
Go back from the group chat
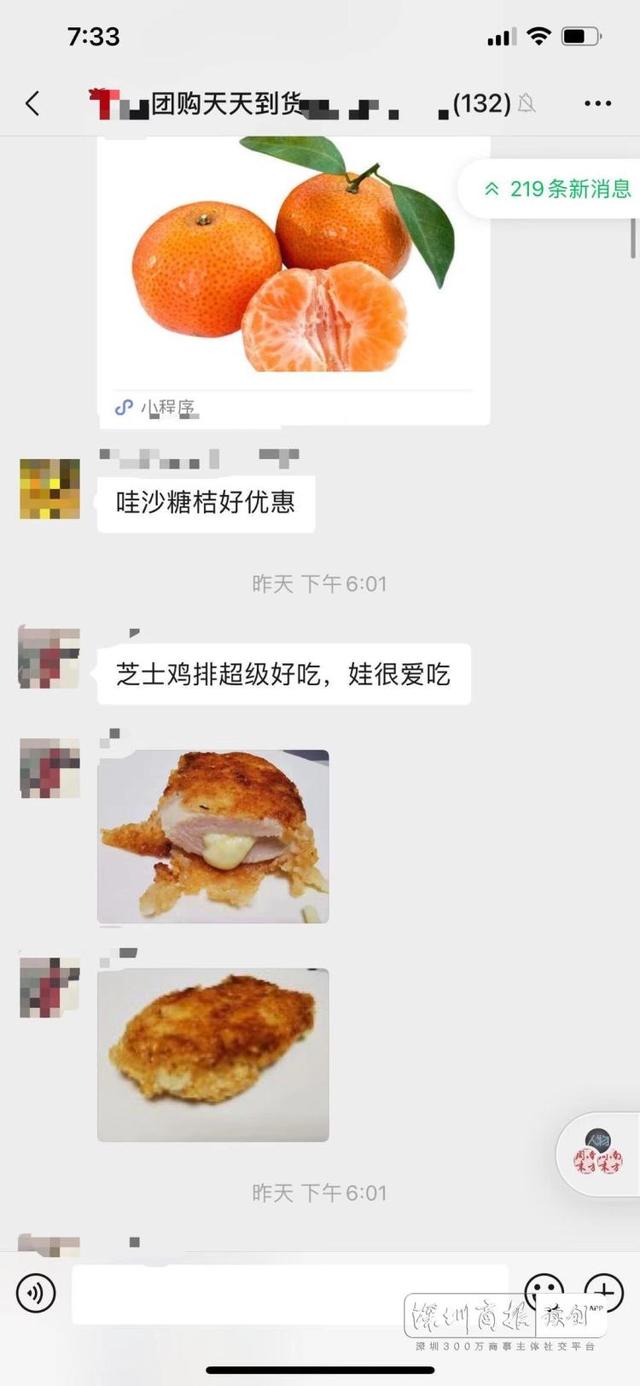click(x=33, y=103)
